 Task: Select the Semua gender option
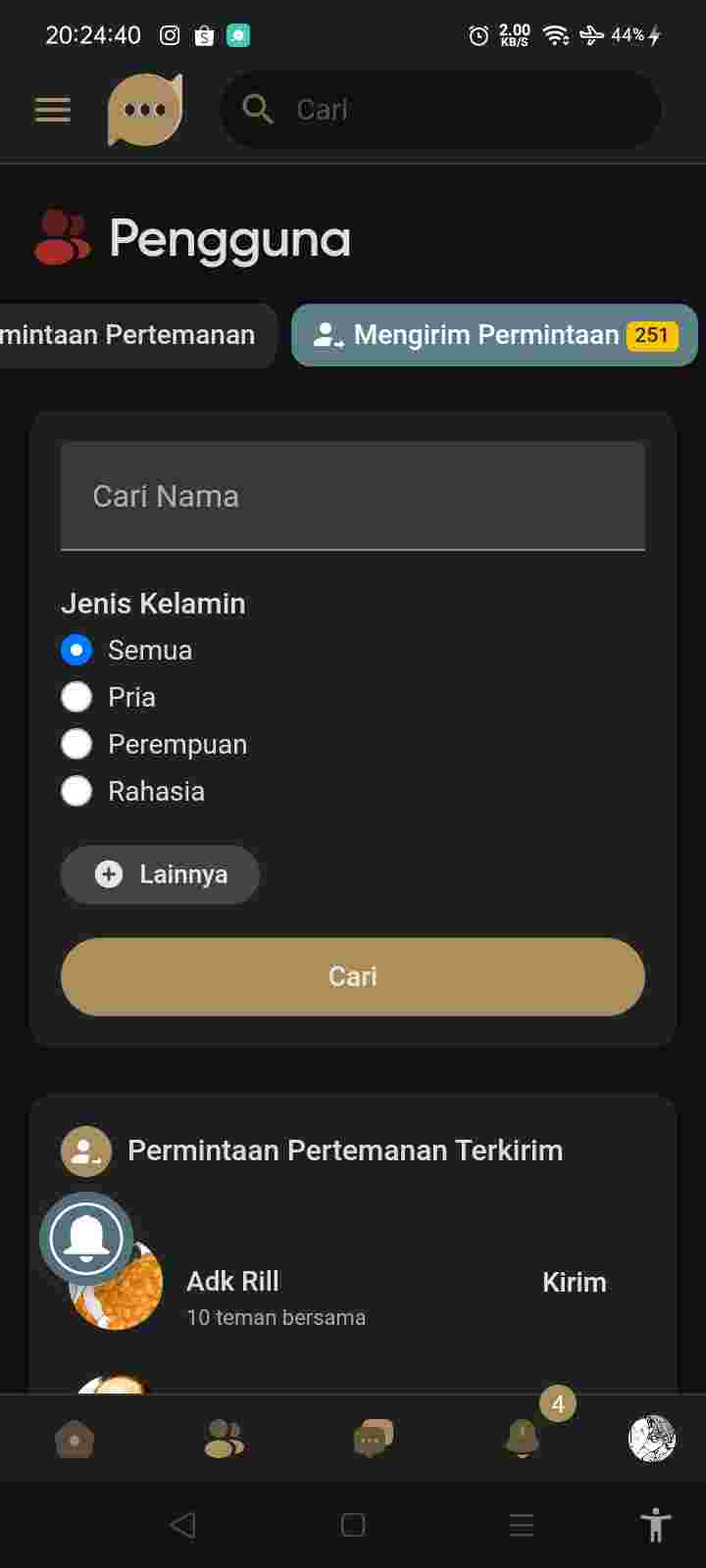pos(76,650)
